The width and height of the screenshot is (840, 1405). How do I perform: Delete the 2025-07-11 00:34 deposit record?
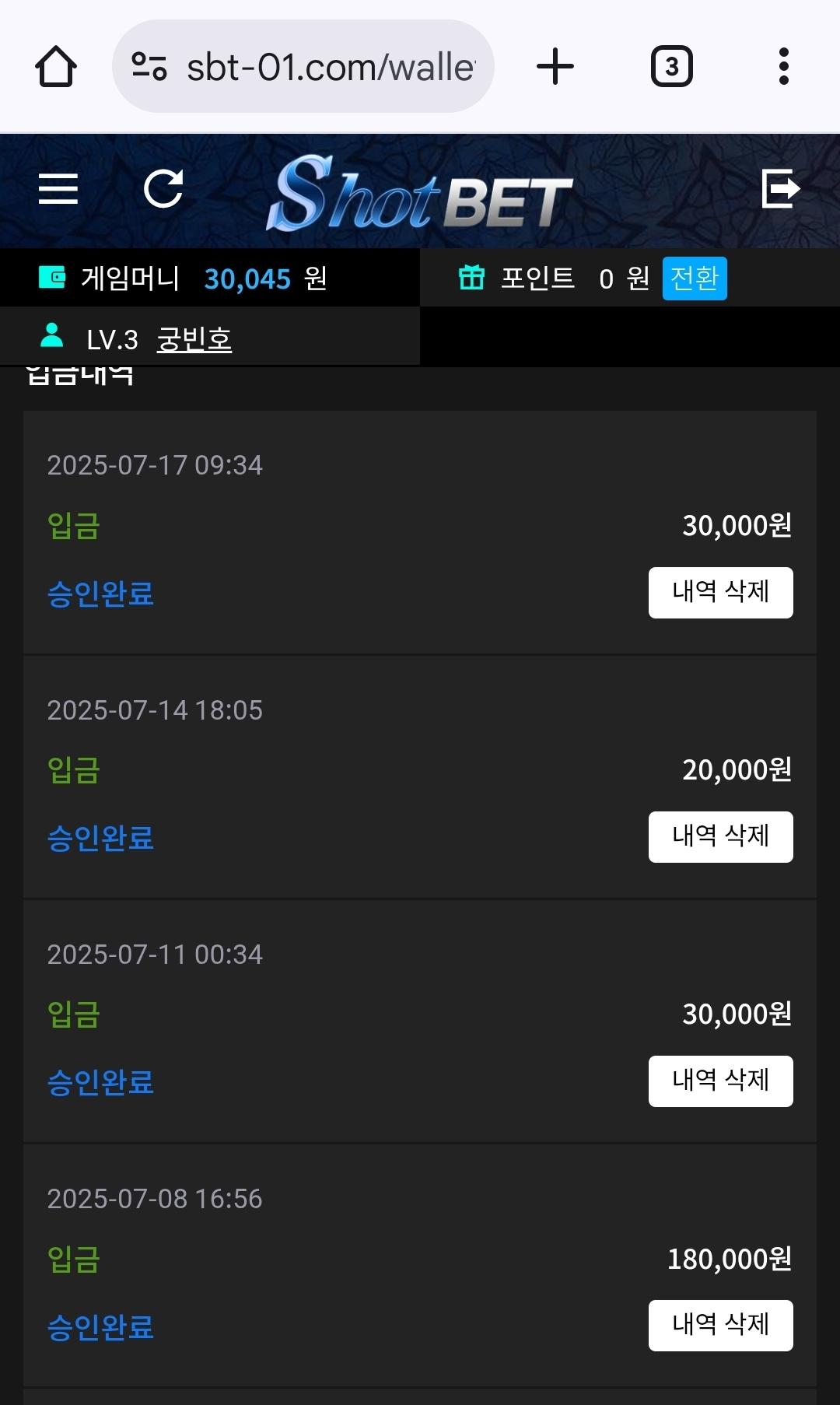[x=720, y=1081]
